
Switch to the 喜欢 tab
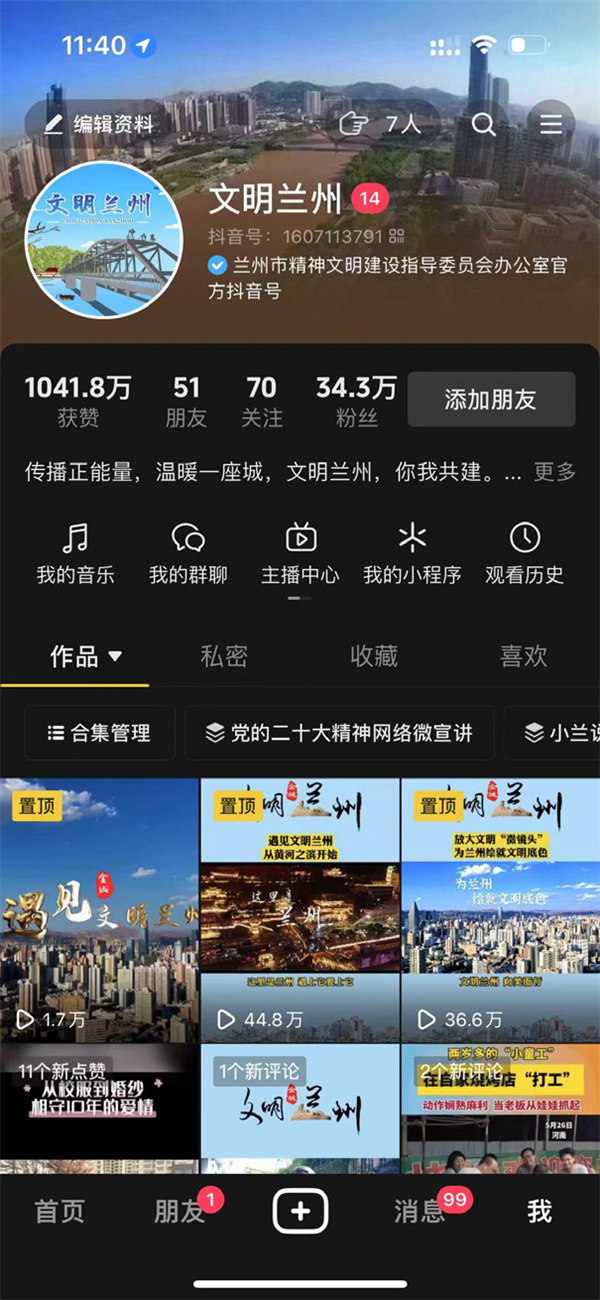pyautogui.click(x=524, y=656)
